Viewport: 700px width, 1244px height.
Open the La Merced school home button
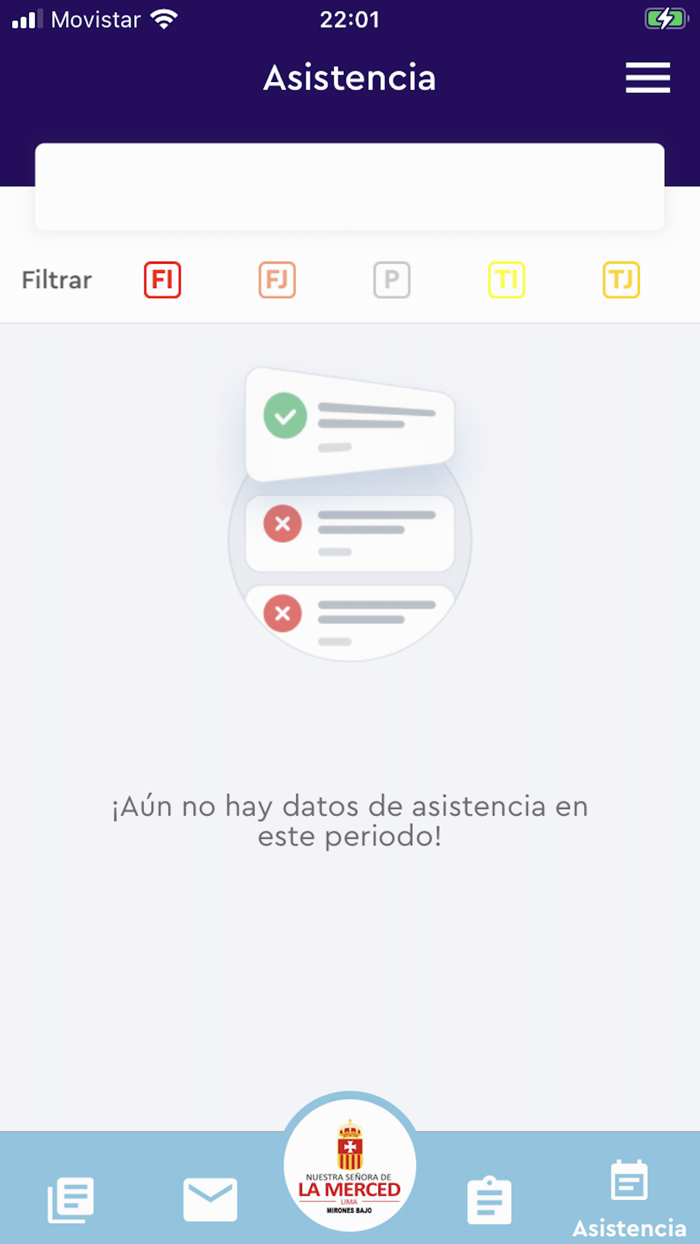350,1168
